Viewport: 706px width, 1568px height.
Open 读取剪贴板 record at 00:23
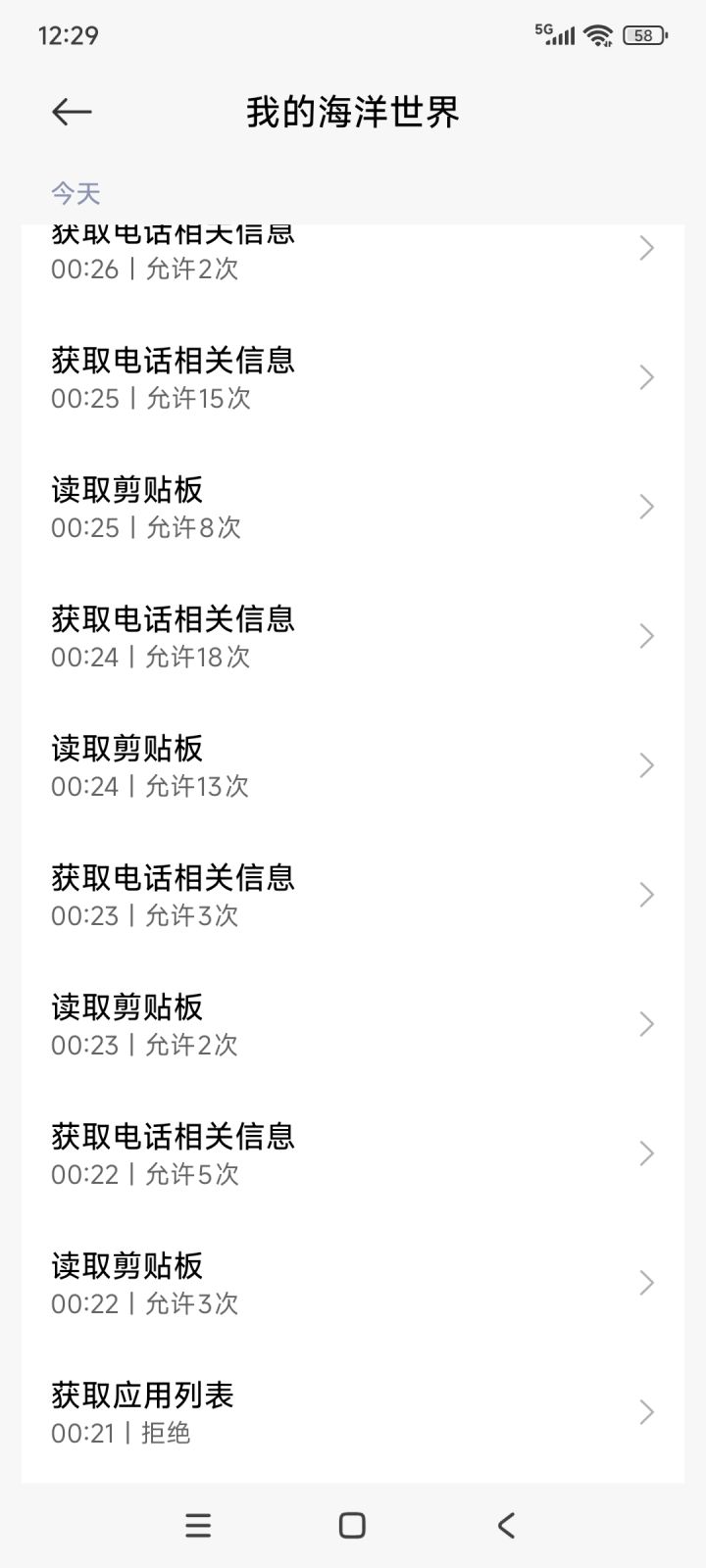tap(353, 1024)
